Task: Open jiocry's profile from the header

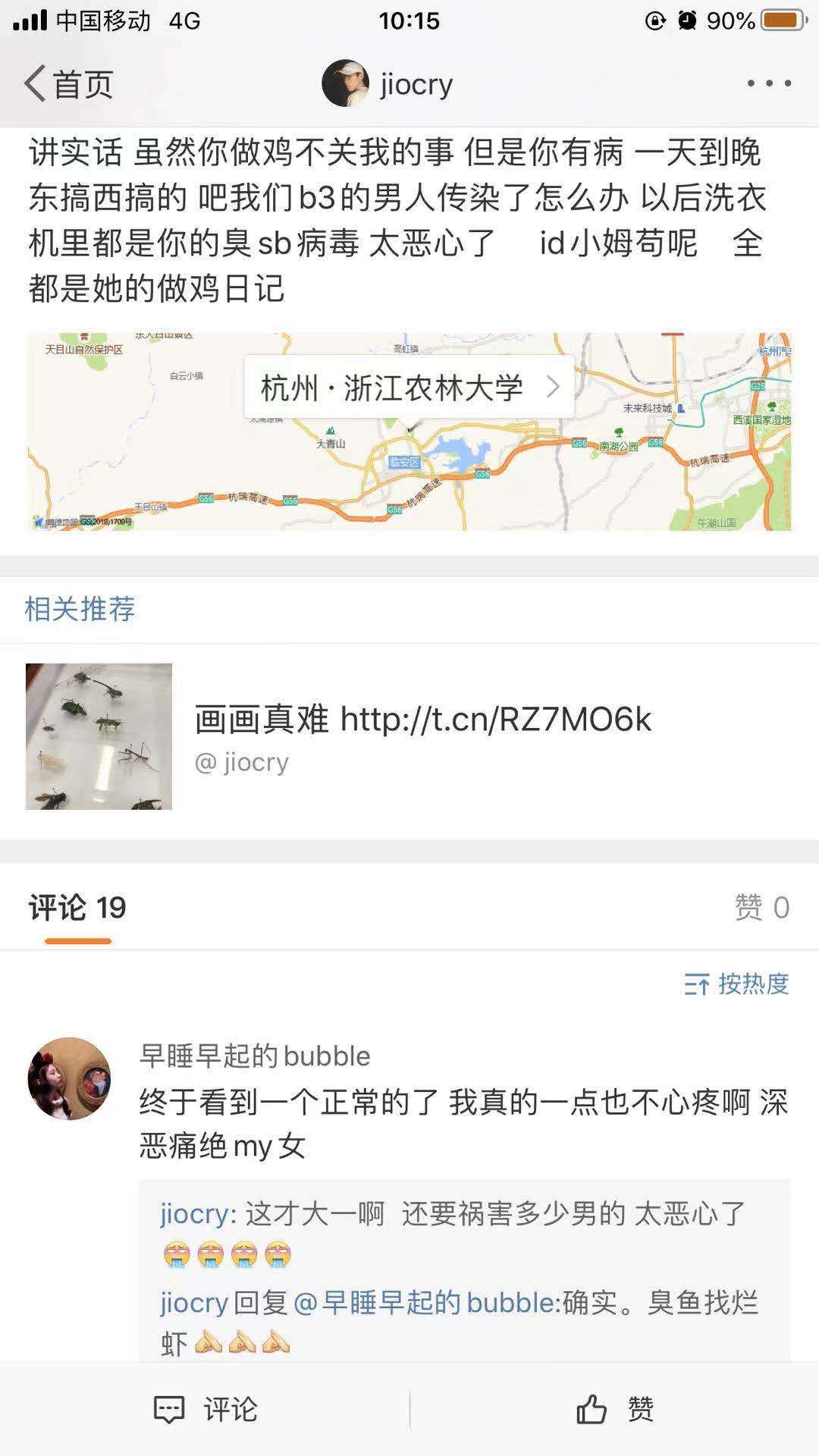Action: tap(388, 83)
